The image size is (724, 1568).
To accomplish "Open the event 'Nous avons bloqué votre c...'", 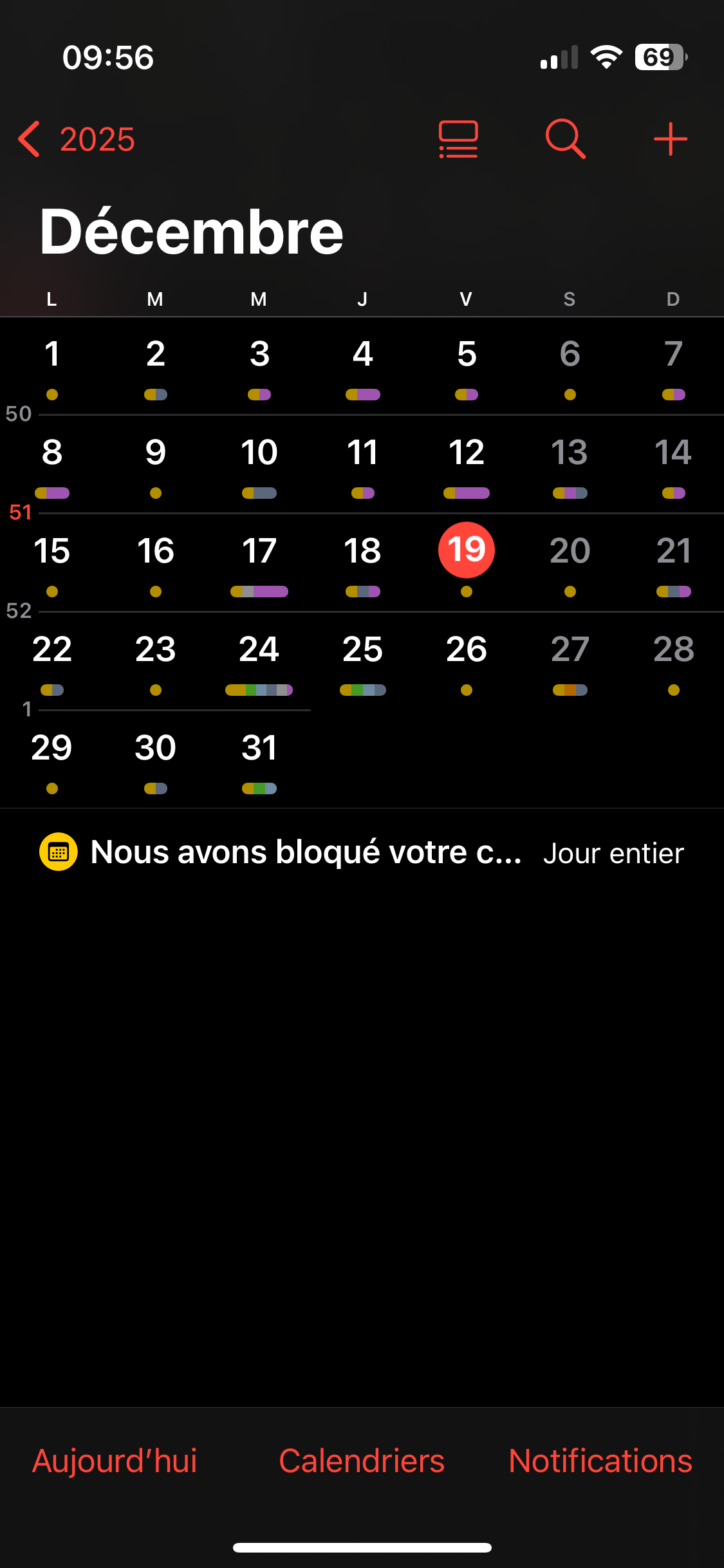I will 362,852.
